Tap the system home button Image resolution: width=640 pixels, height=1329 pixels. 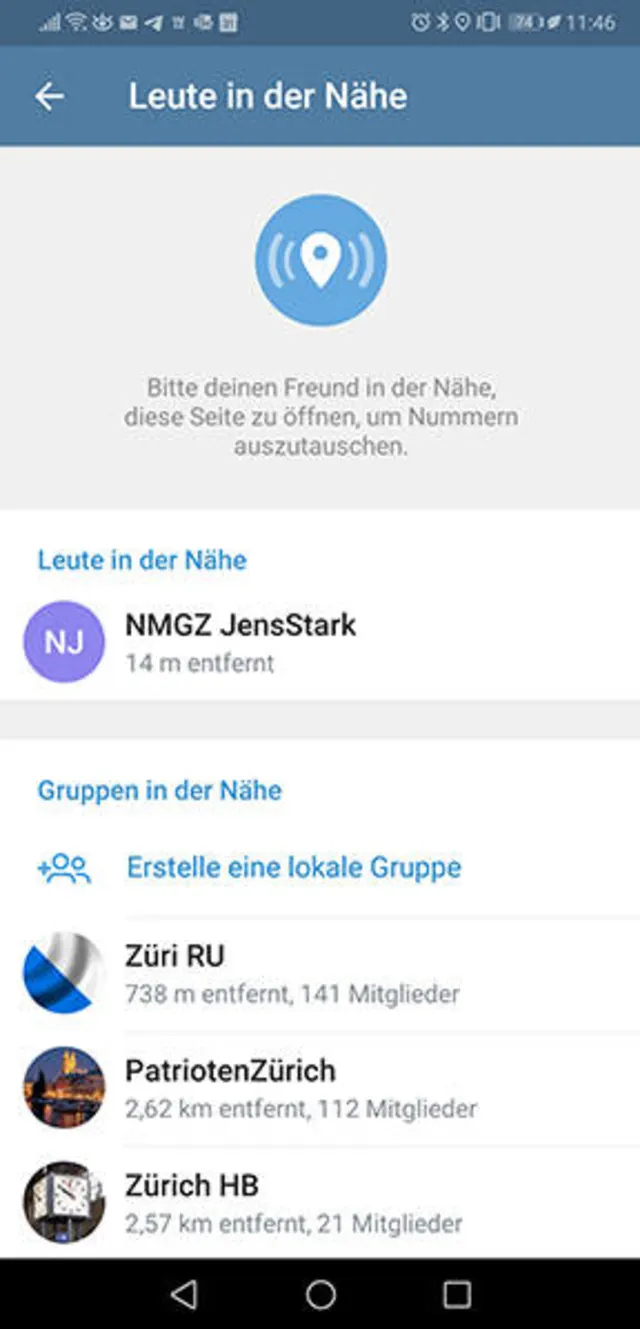[x=320, y=1295]
